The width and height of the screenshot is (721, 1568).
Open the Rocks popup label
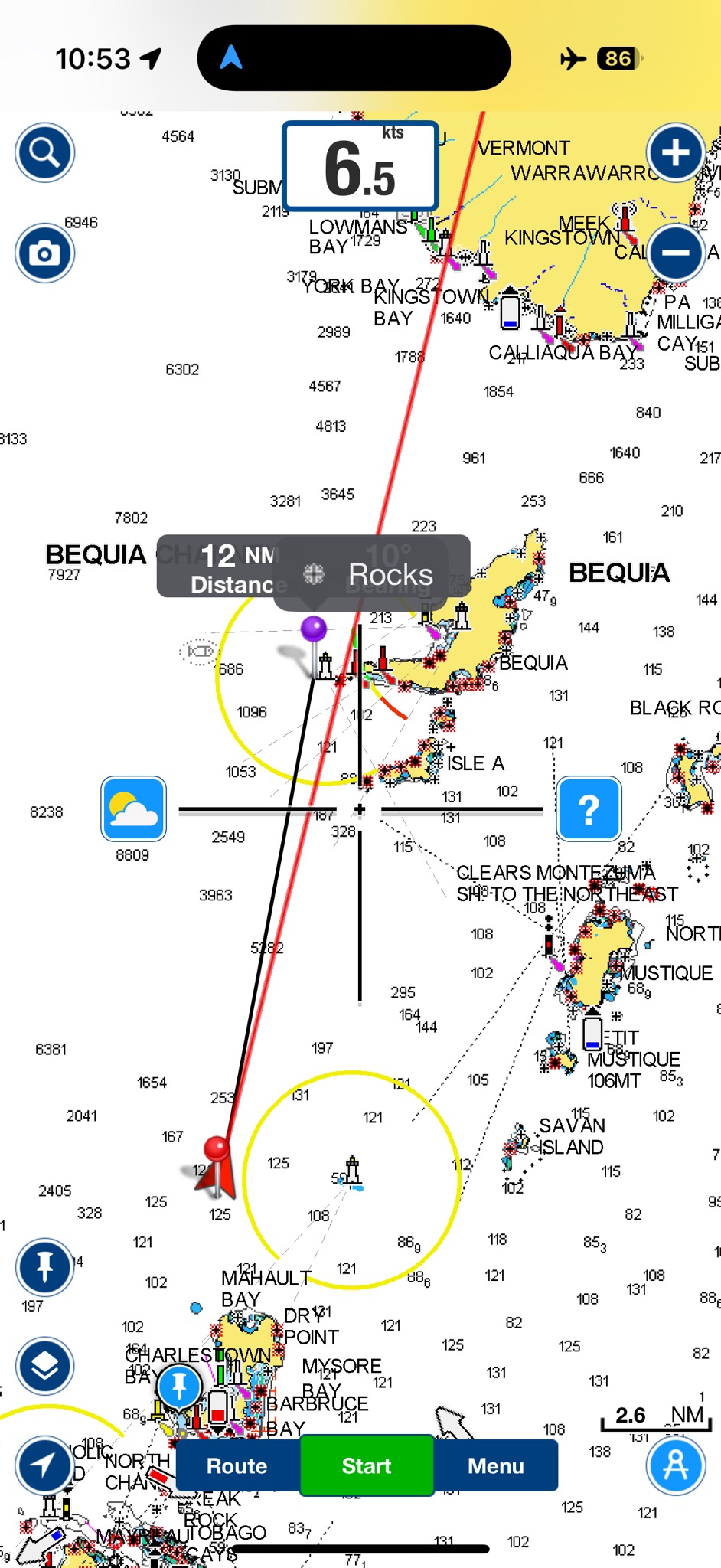[373, 574]
